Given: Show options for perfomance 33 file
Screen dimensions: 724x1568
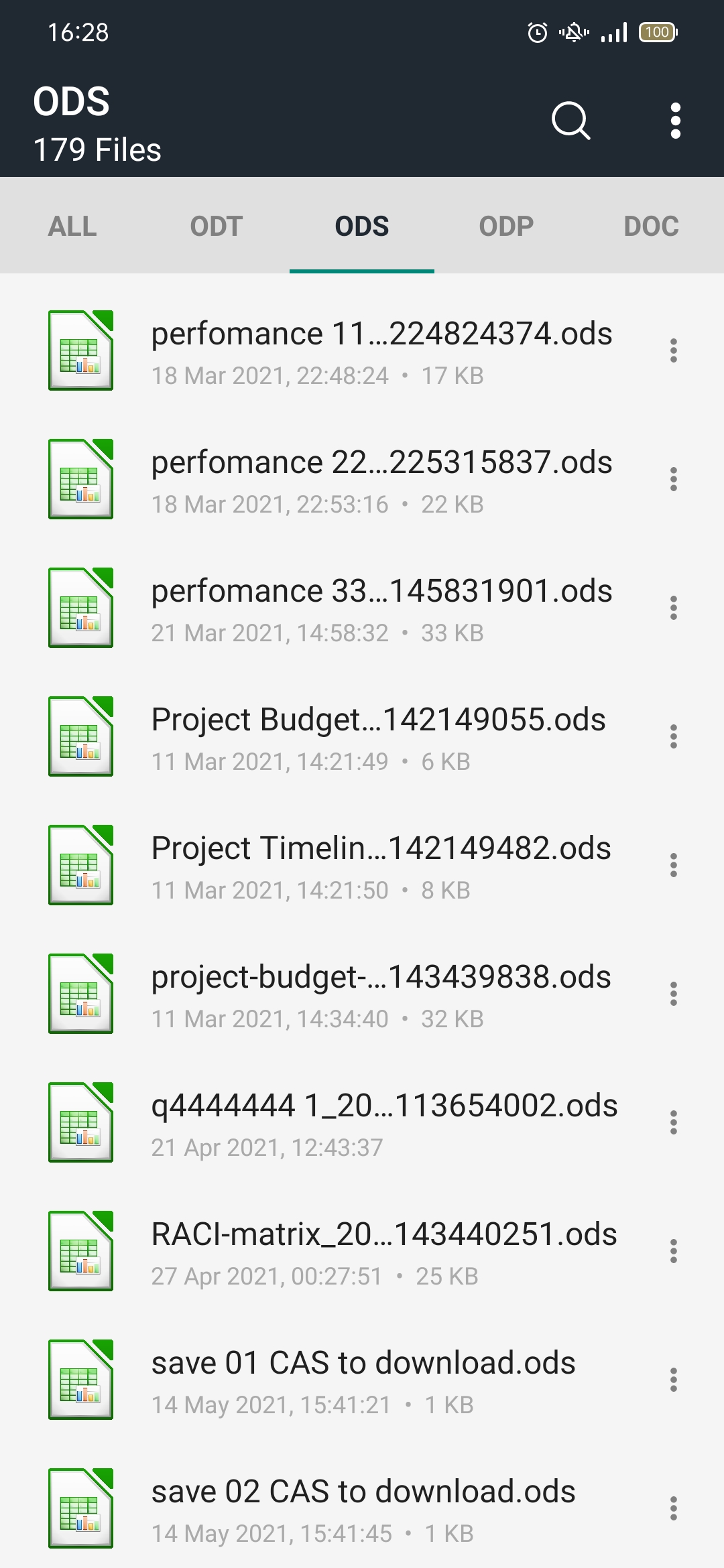Looking at the screenshot, I should 674,608.
